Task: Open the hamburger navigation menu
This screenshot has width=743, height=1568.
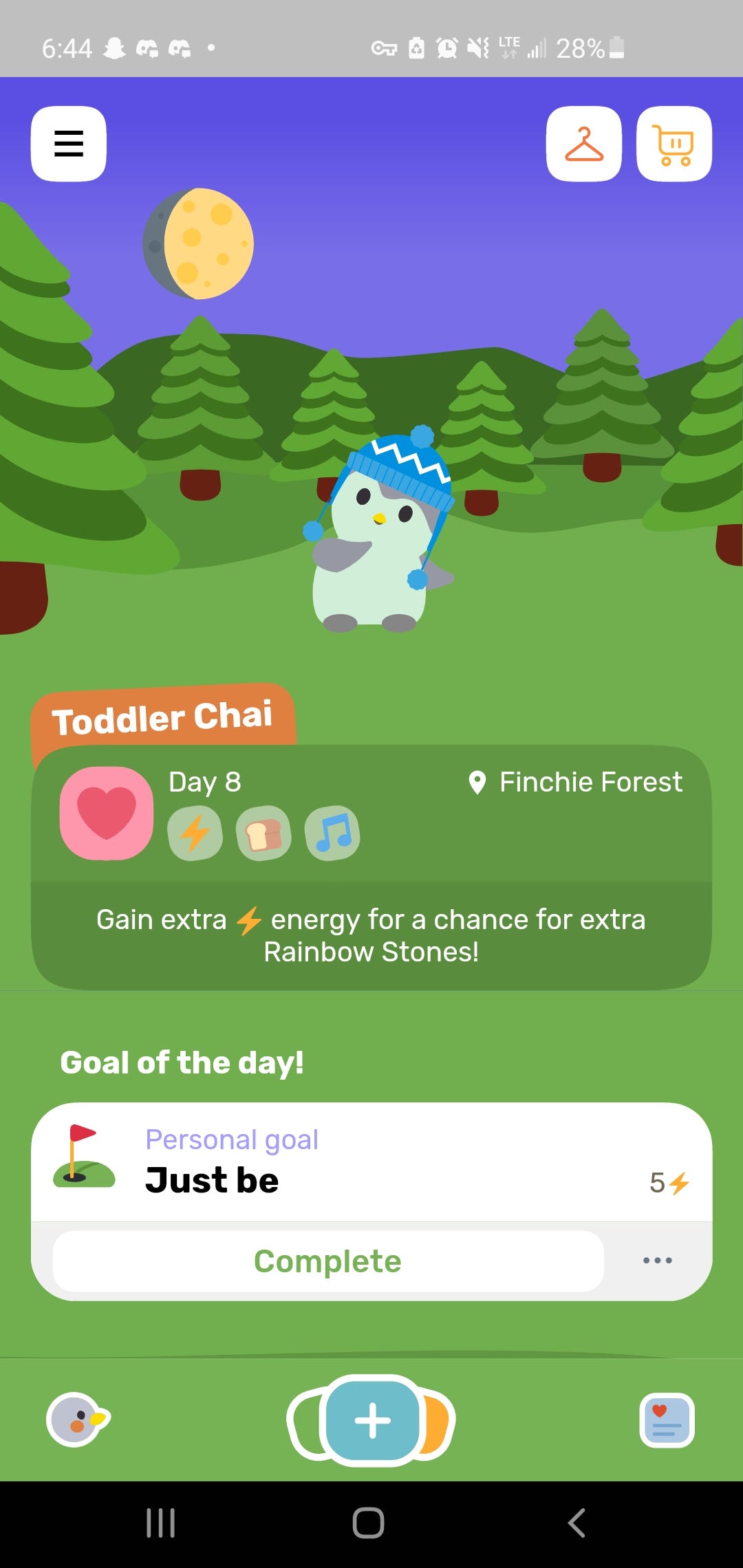Action: [69, 143]
